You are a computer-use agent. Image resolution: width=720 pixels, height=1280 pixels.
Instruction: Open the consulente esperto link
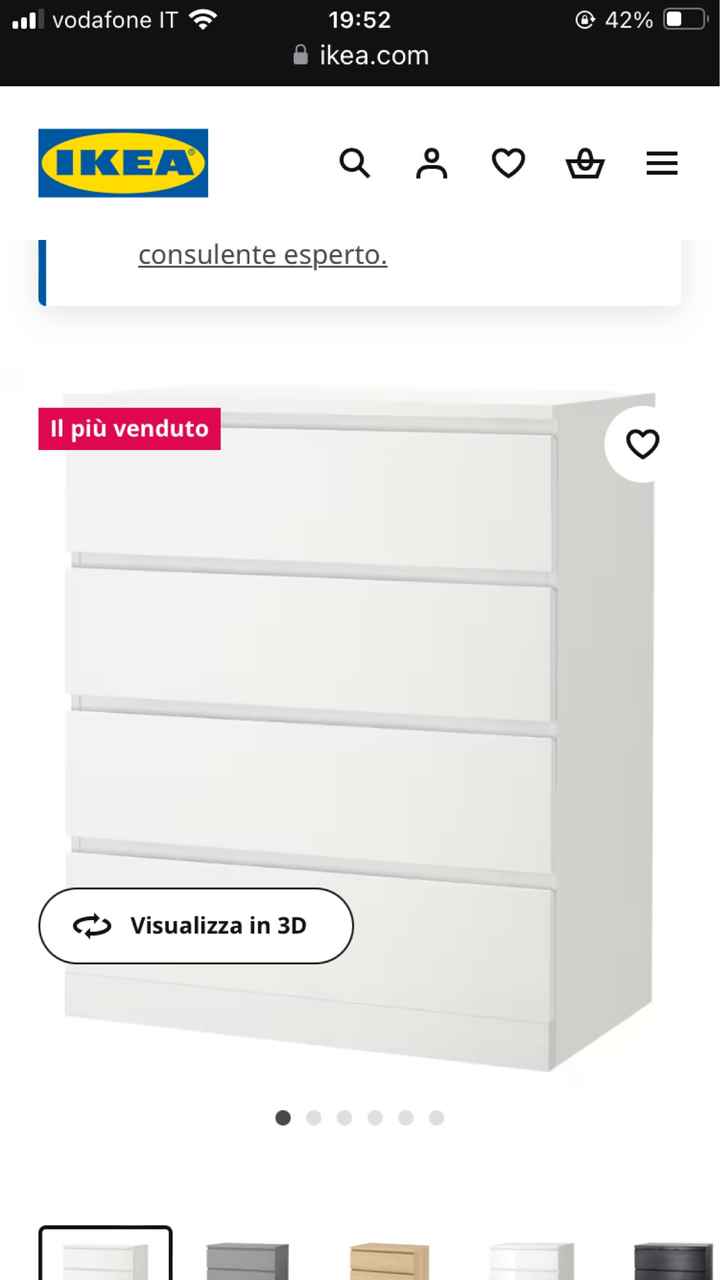coord(262,254)
